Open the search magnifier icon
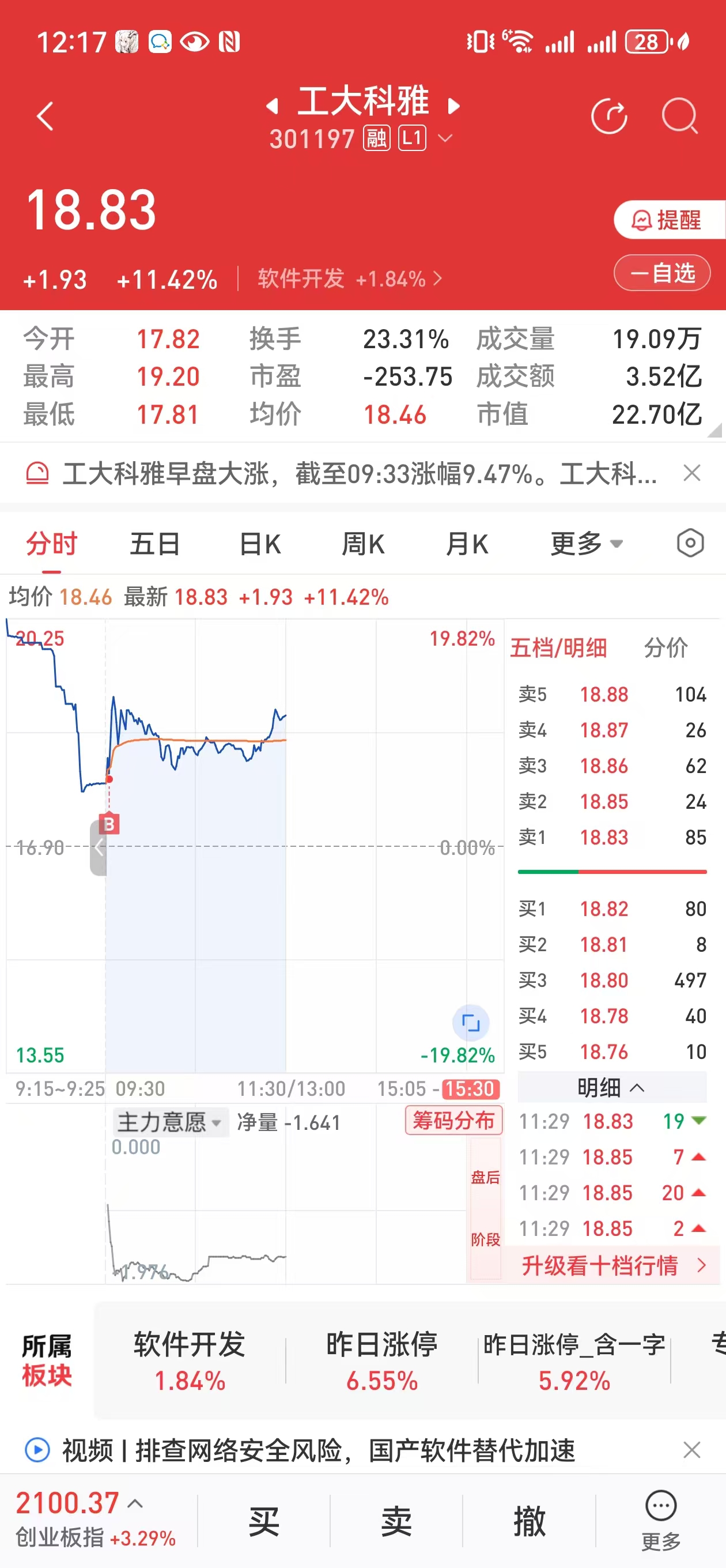 [679, 116]
